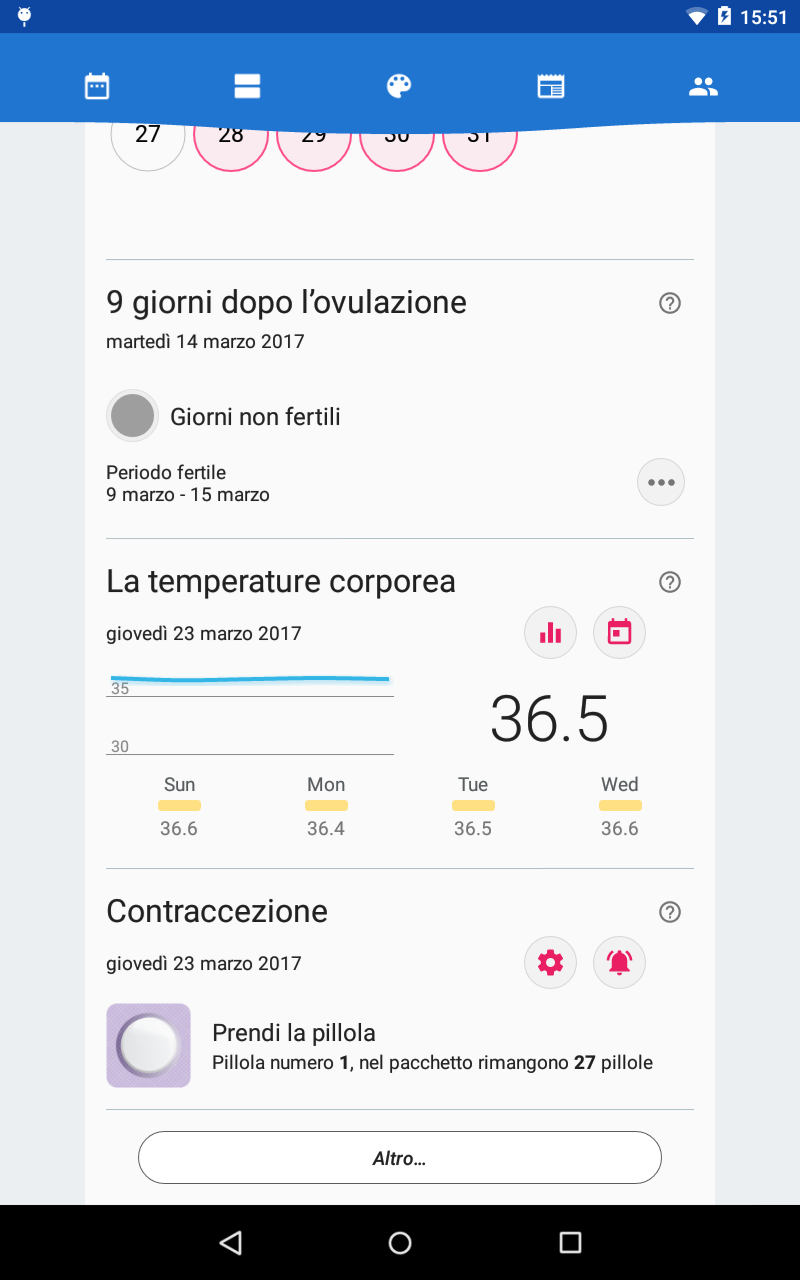The height and width of the screenshot is (1280, 800).
Task: Switch to the people tab
Action: [x=703, y=87]
